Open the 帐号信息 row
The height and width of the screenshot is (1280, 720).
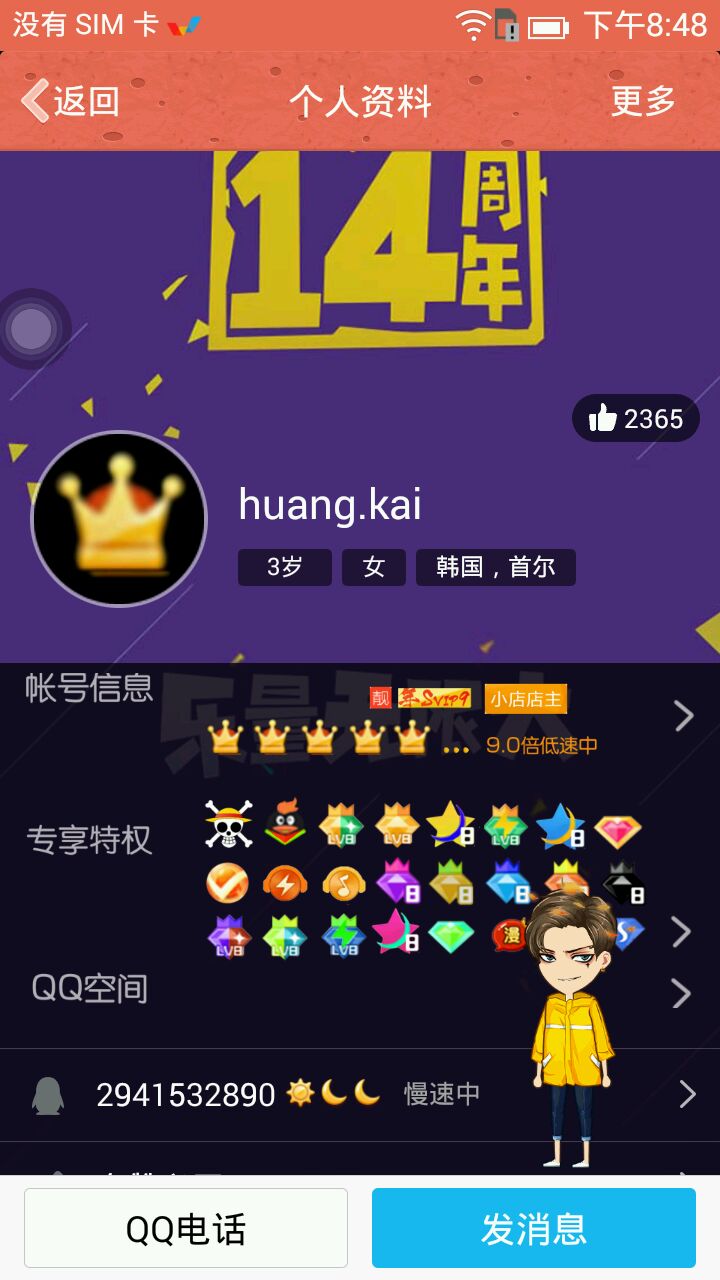click(360, 716)
